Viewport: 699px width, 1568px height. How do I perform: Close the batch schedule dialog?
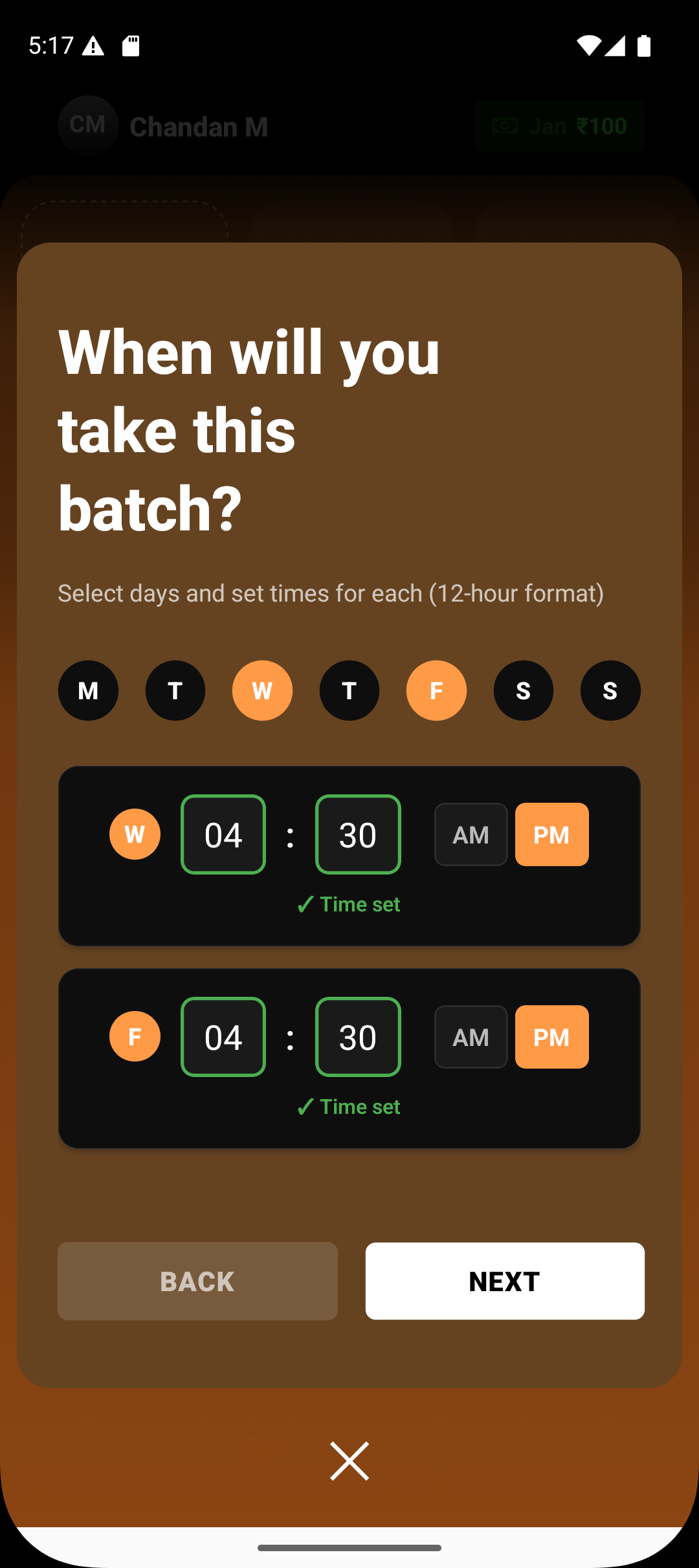click(x=349, y=1461)
